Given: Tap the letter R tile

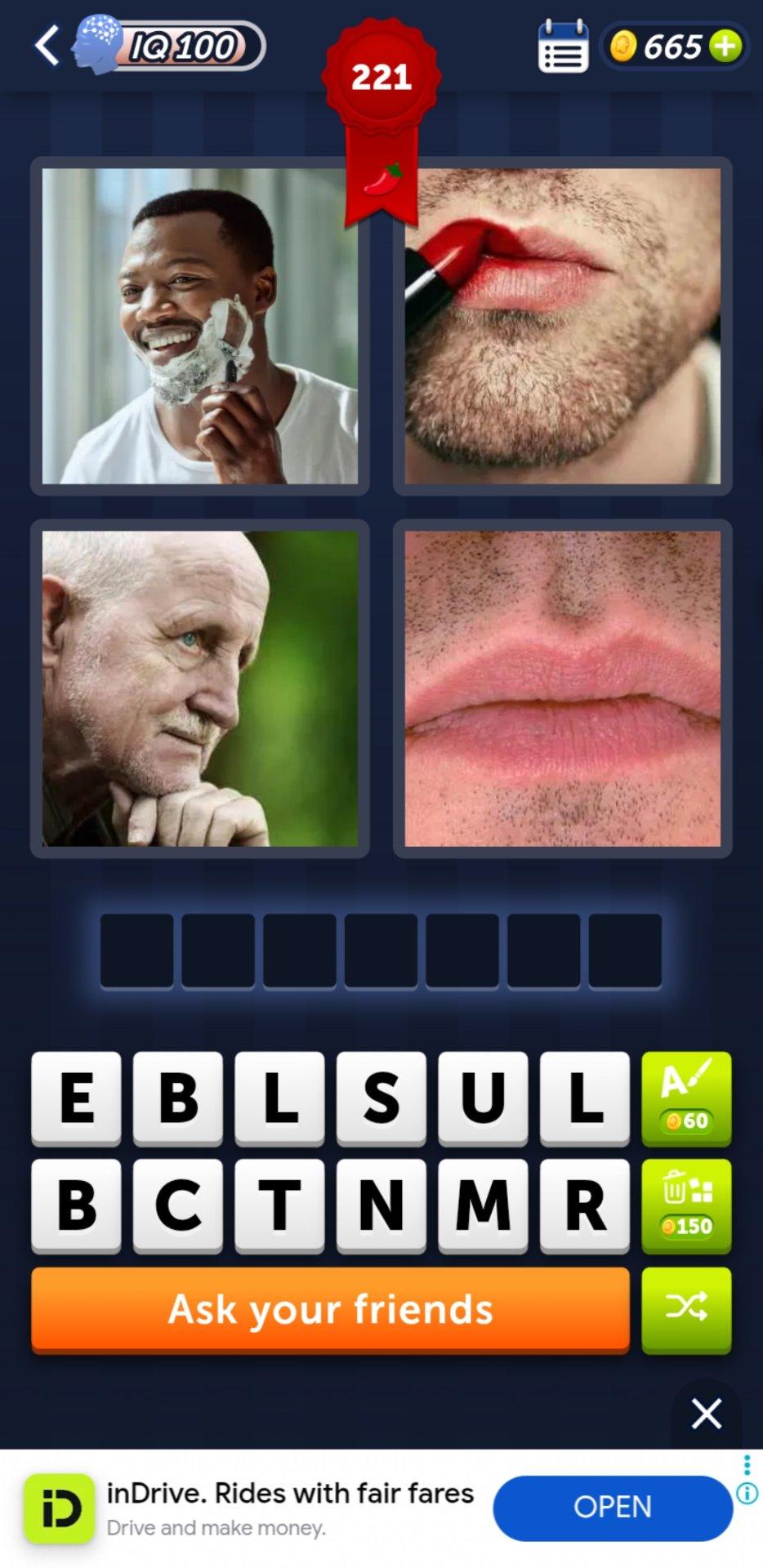Looking at the screenshot, I should (585, 1205).
